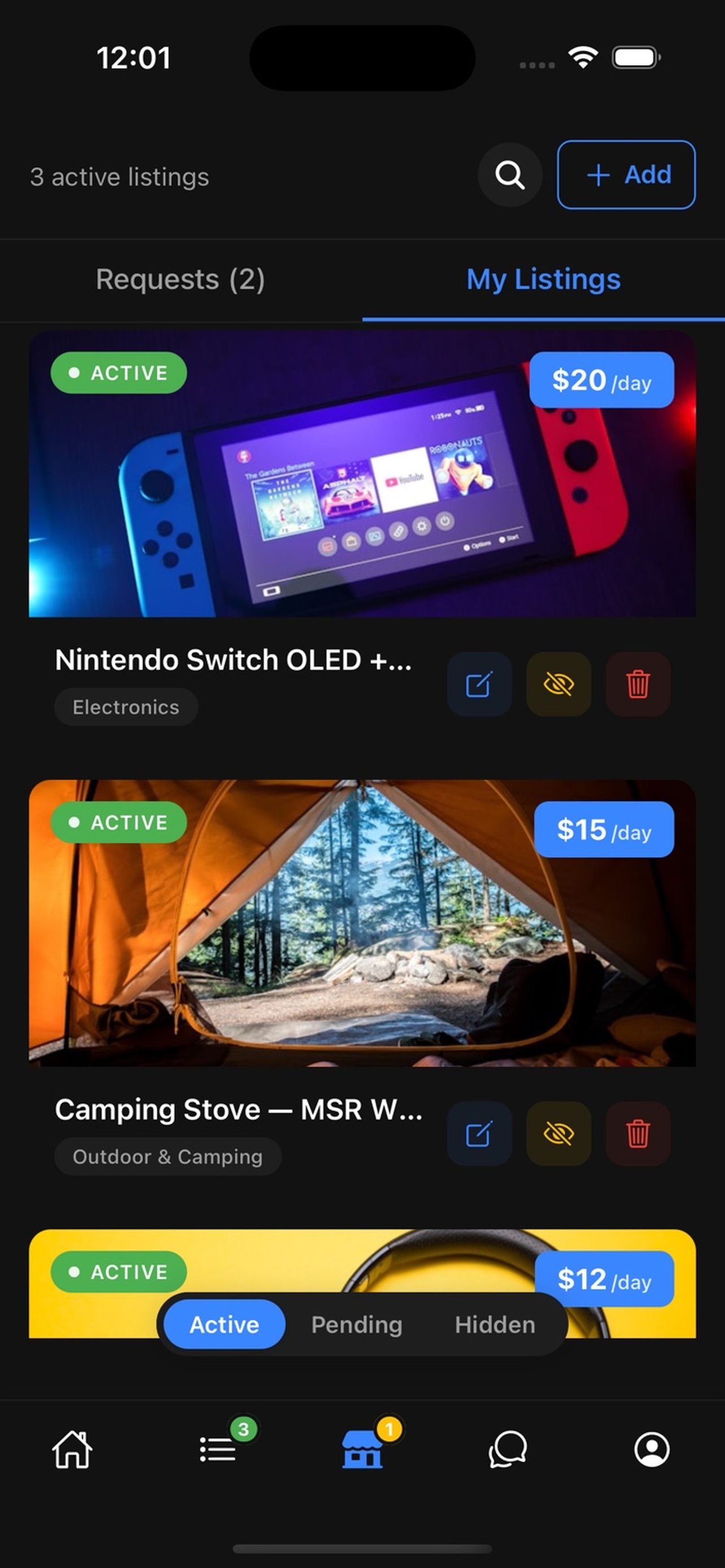This screenshot has height=1568, width=725.
Task: Go to the Home tab
Action: (x=72, y=1449)
